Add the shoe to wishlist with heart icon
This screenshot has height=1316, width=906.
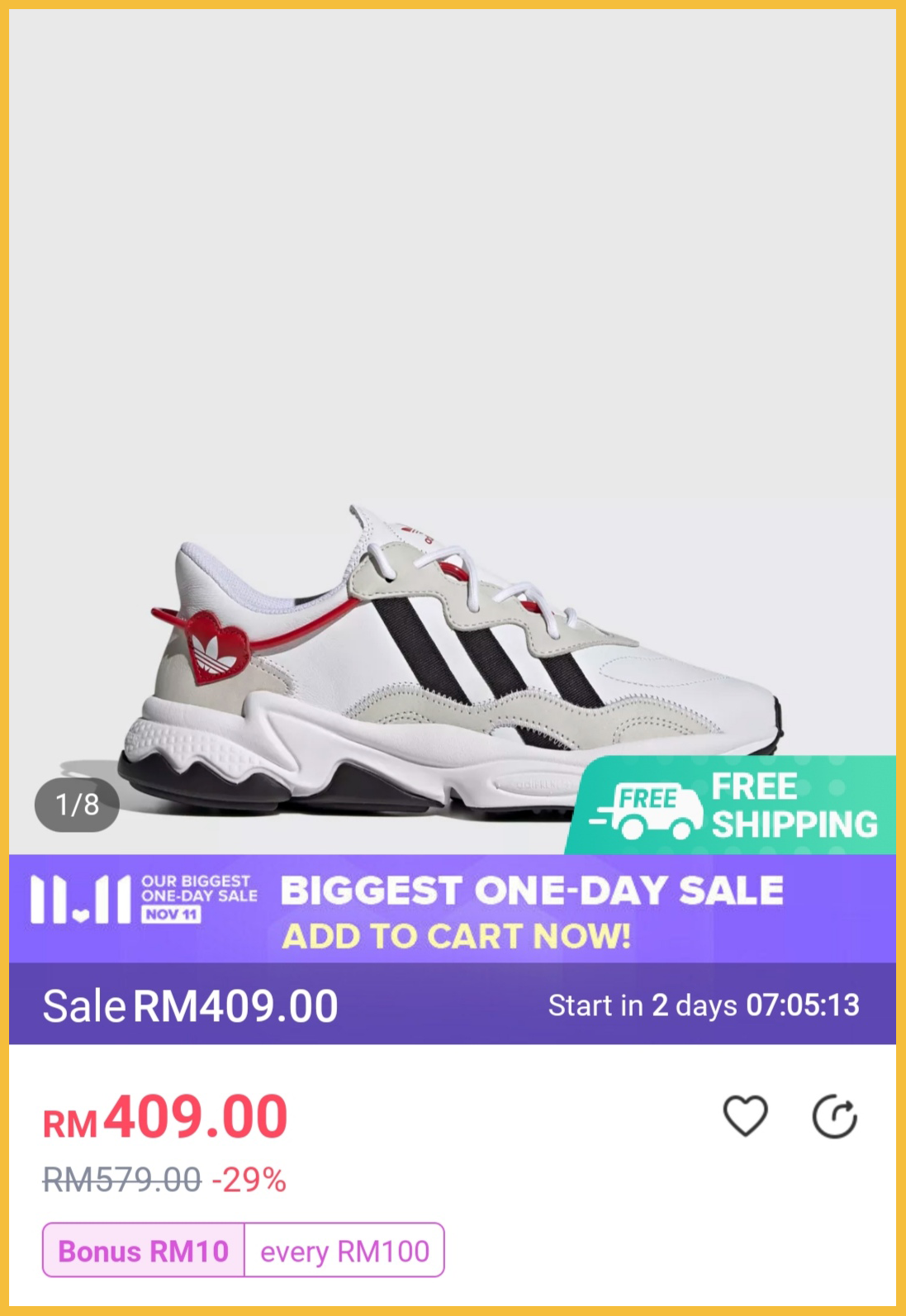[745, 1116]
